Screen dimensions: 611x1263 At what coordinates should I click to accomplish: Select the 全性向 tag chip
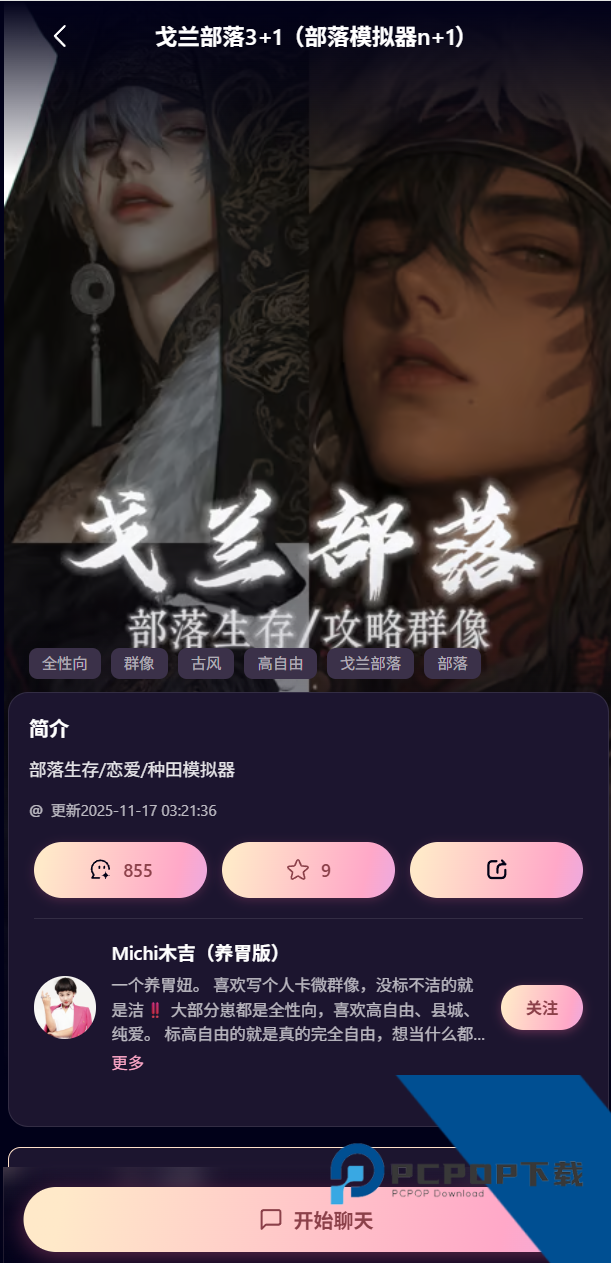pyautogui.click(x=65, y=664)
